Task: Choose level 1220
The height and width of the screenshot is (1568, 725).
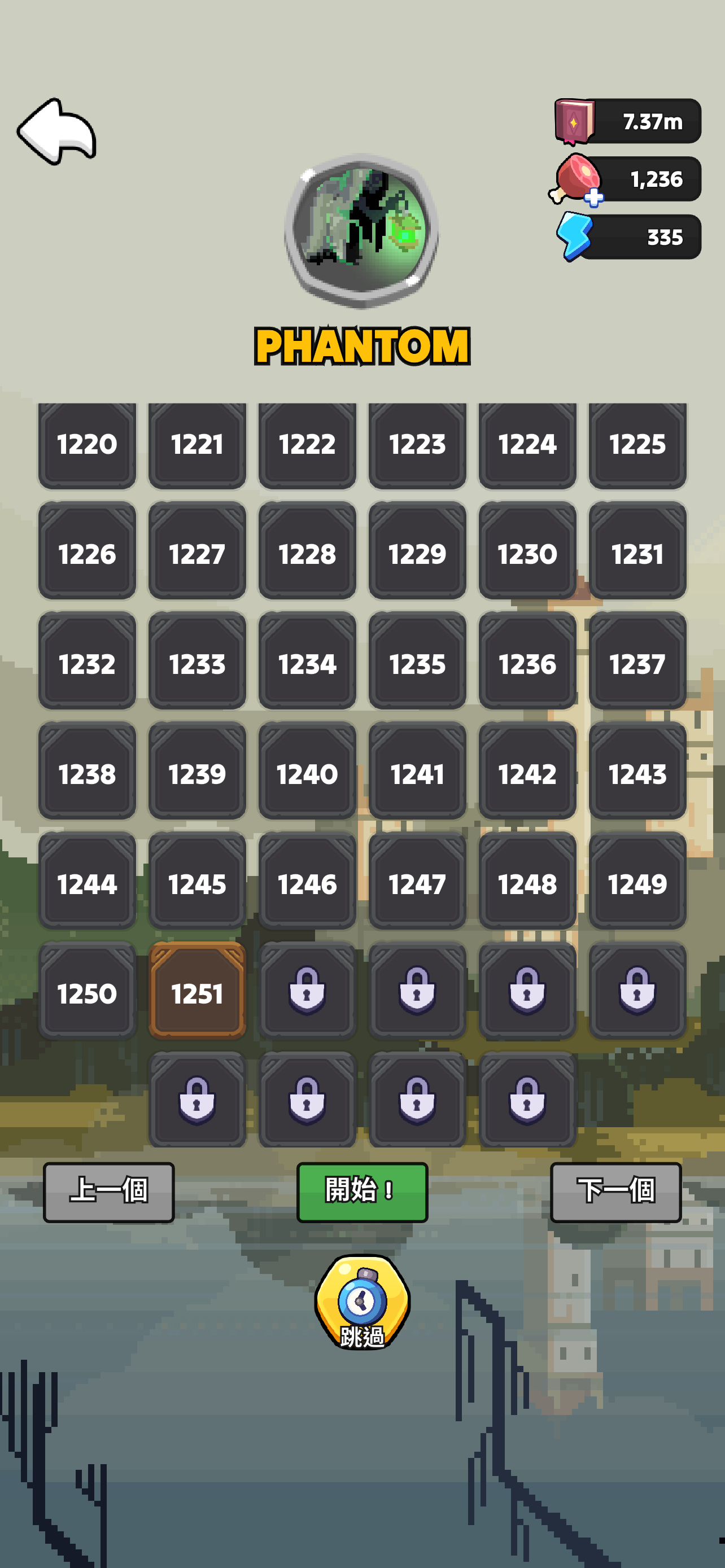Action: pos(87,444)
